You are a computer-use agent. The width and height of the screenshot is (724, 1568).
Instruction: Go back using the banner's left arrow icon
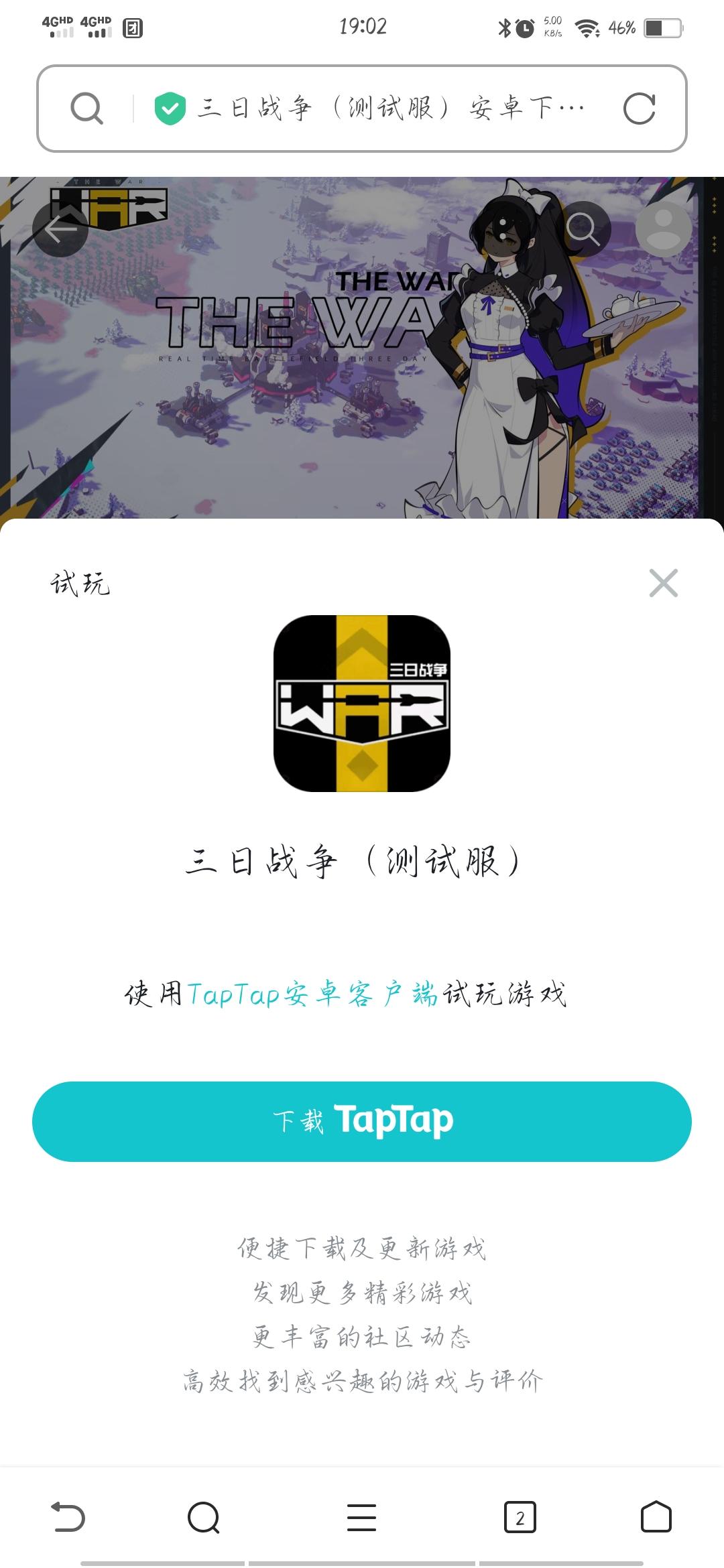(x=60, y=229)
